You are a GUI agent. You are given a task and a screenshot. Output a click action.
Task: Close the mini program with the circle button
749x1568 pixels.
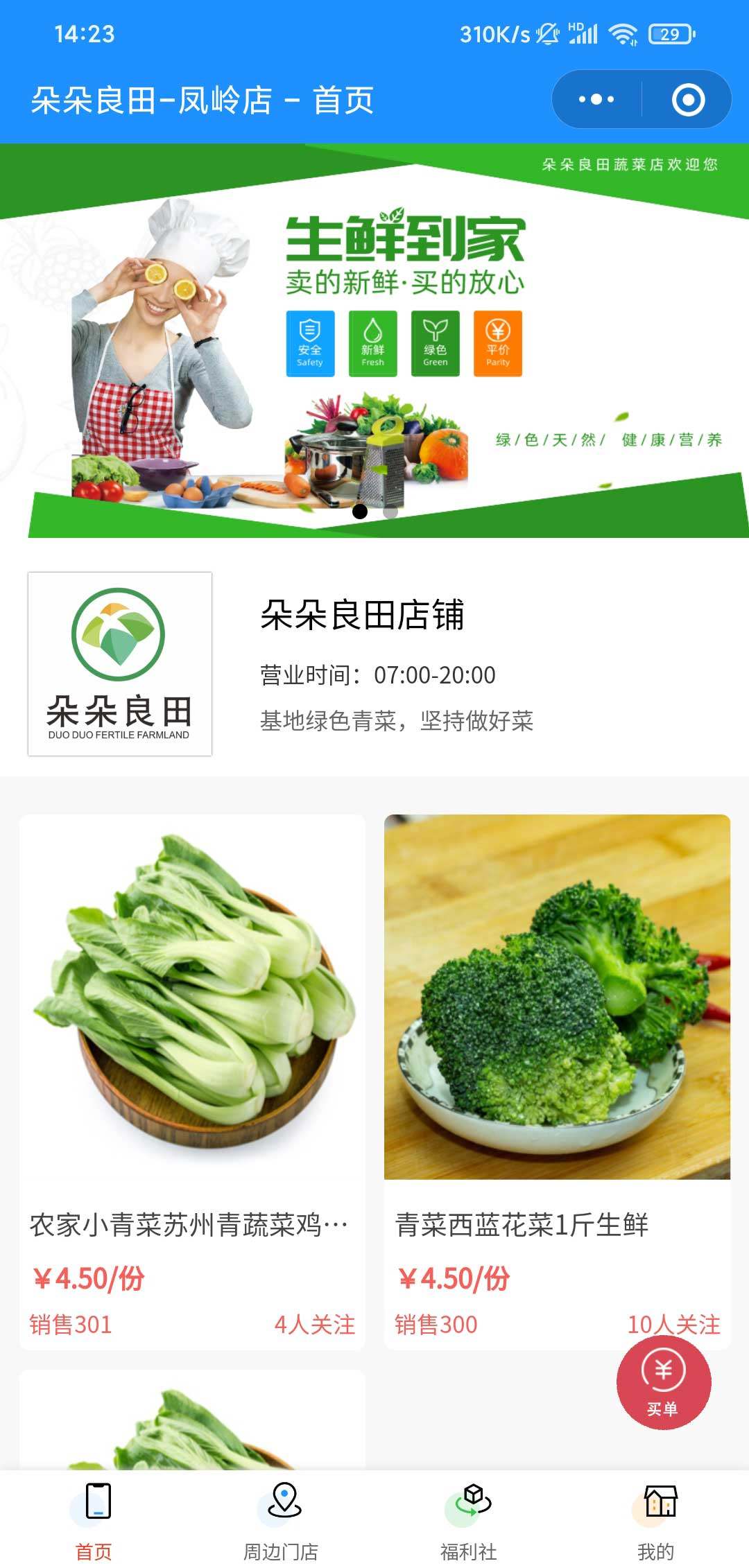(688, 100)
